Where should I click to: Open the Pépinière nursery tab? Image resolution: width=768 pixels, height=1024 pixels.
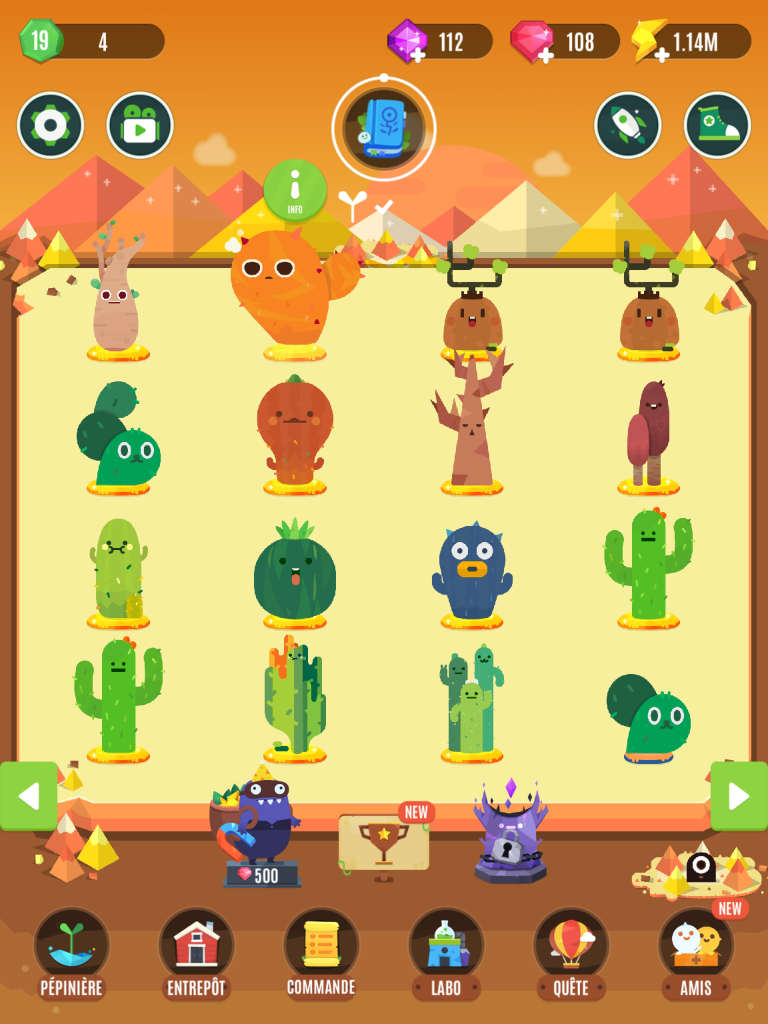71,950
